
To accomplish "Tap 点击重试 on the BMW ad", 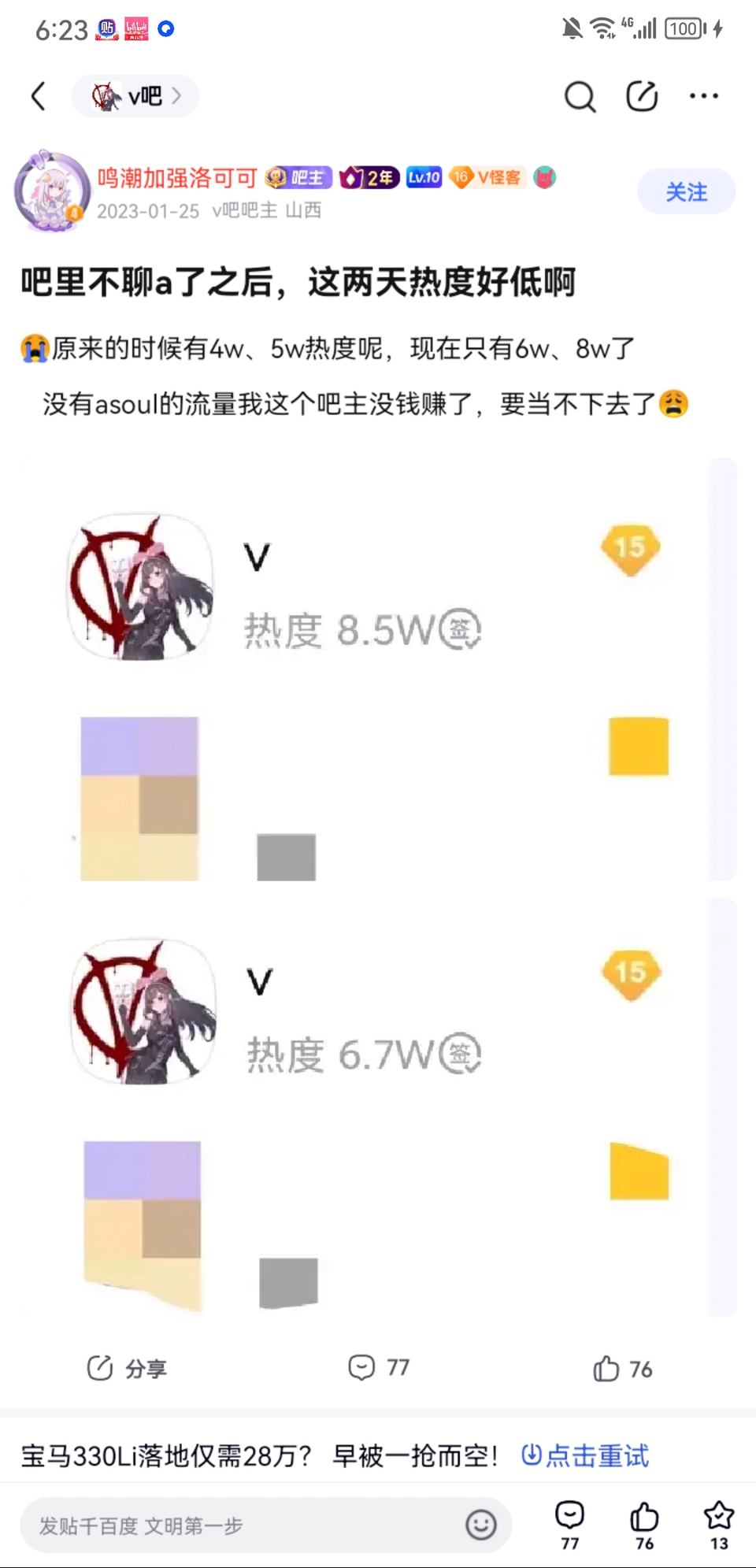I will (x=585, y=1455).
